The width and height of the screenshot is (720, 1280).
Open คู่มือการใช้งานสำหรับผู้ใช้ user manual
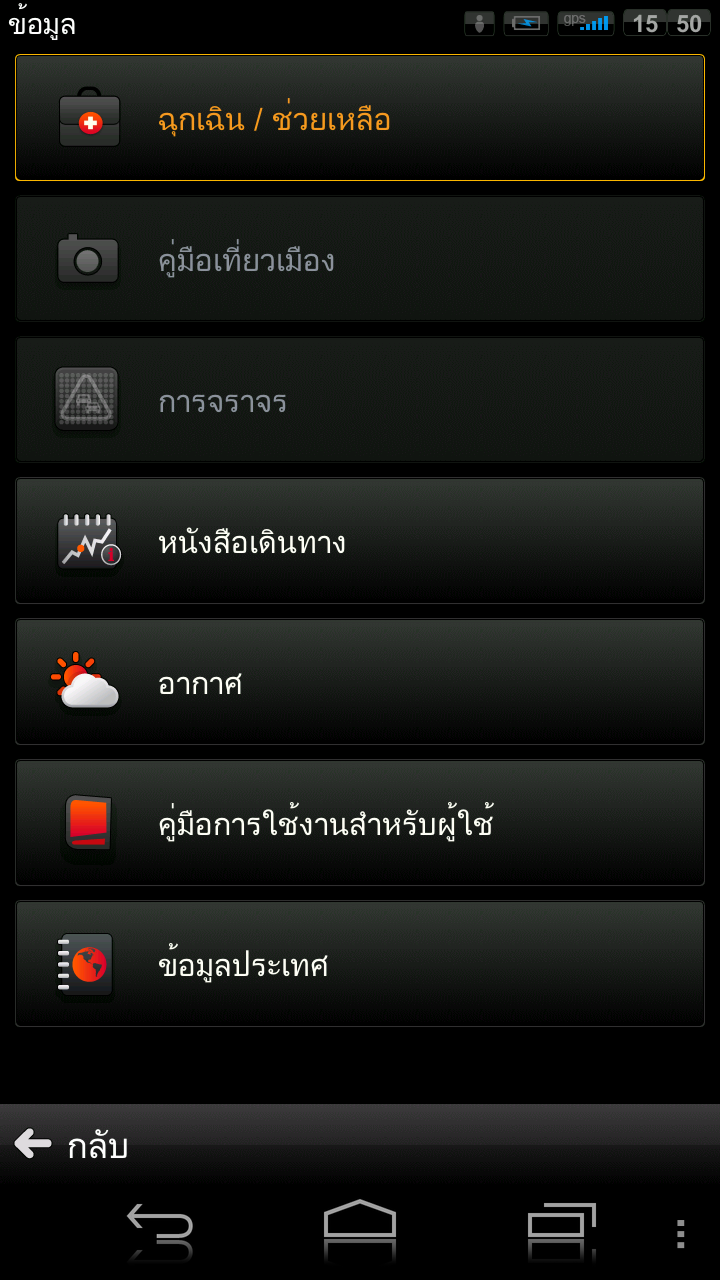coord(360,823)
